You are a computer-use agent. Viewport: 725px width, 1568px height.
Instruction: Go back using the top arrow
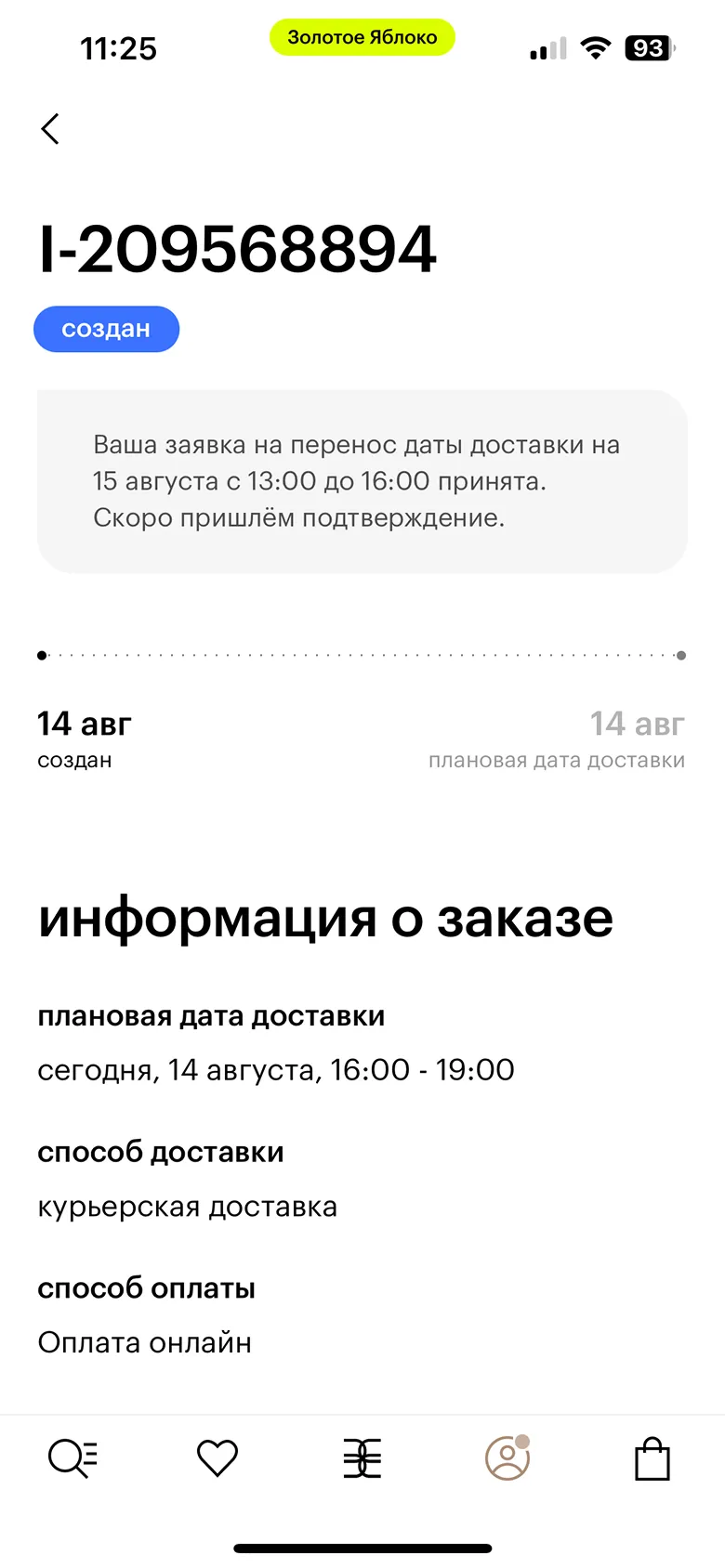click(x=50, y=129)
